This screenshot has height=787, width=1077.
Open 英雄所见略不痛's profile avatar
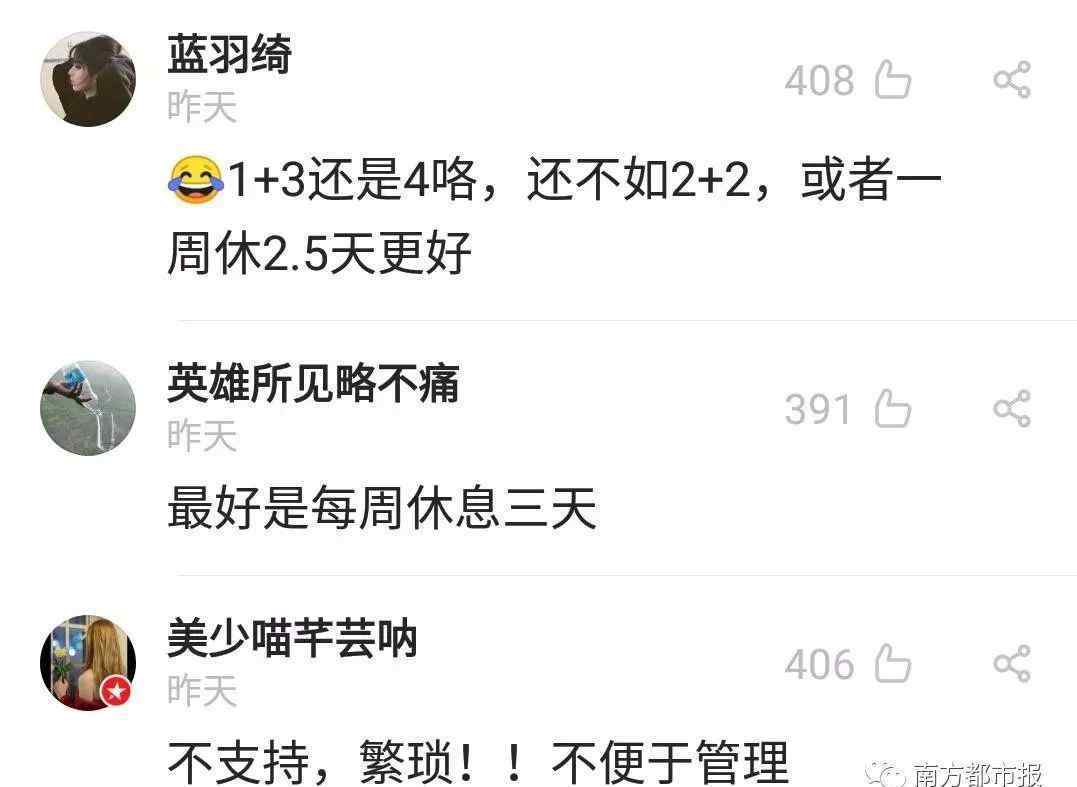click(x=88, y=408)
